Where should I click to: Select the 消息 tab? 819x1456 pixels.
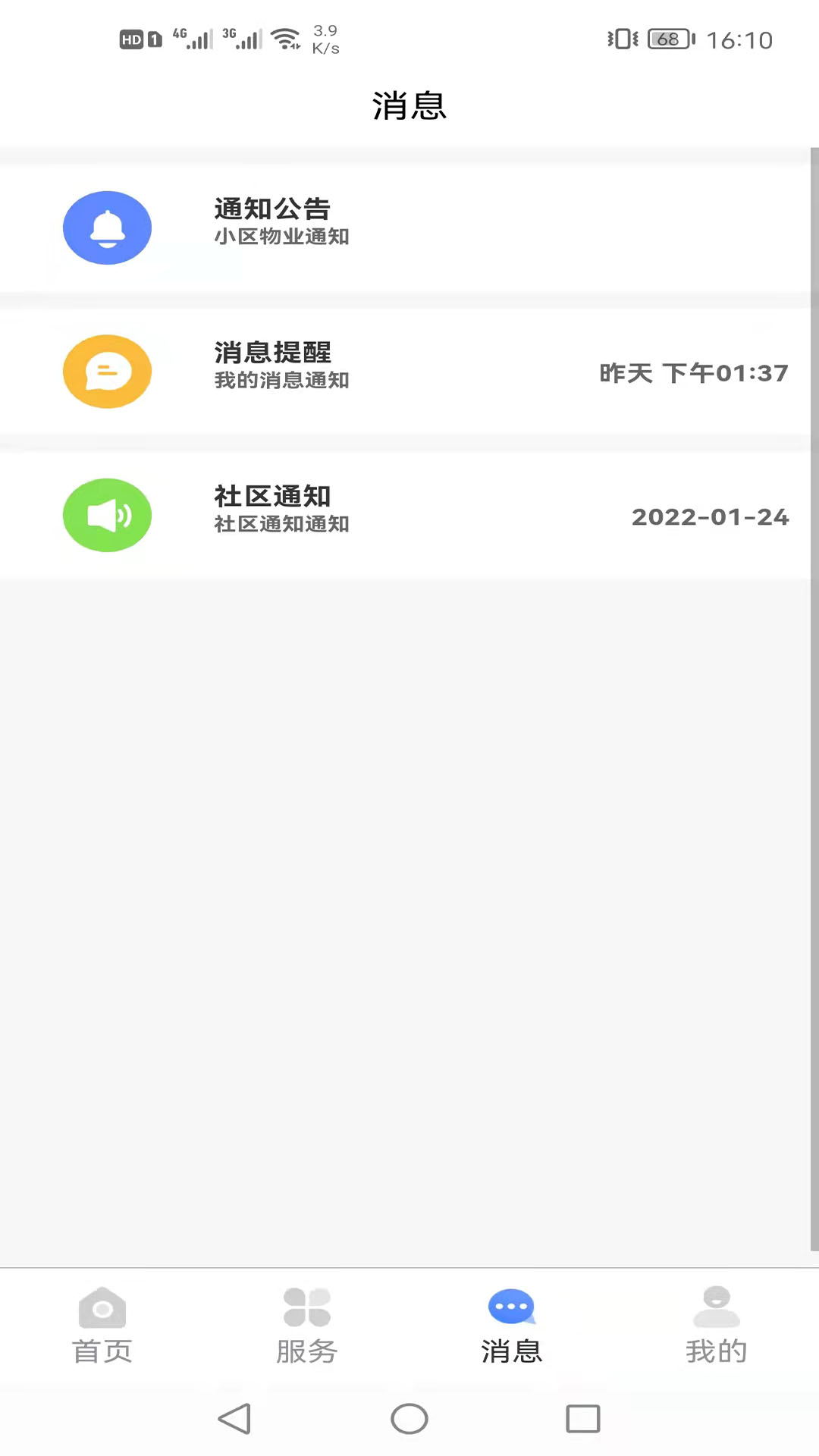tap(512, 1326)
